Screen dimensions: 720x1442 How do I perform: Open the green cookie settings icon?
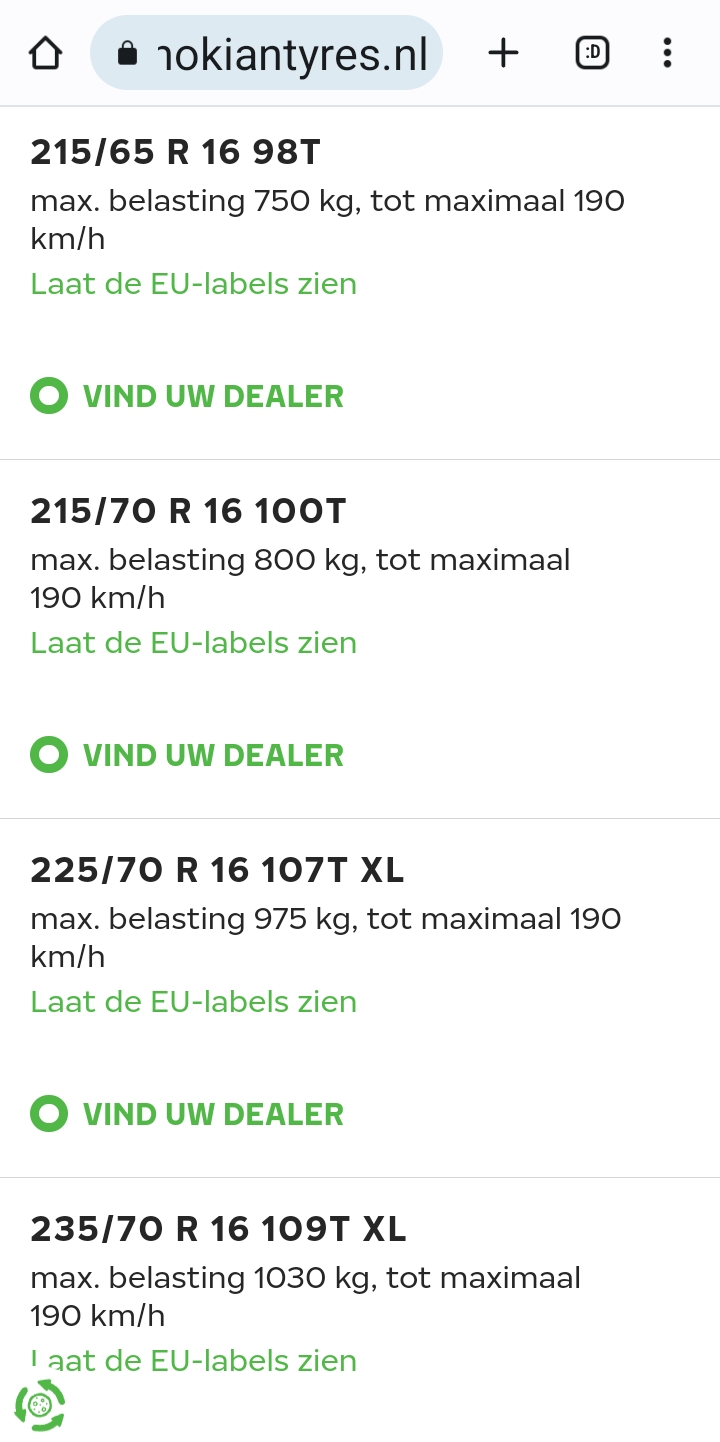(40, 1405)
